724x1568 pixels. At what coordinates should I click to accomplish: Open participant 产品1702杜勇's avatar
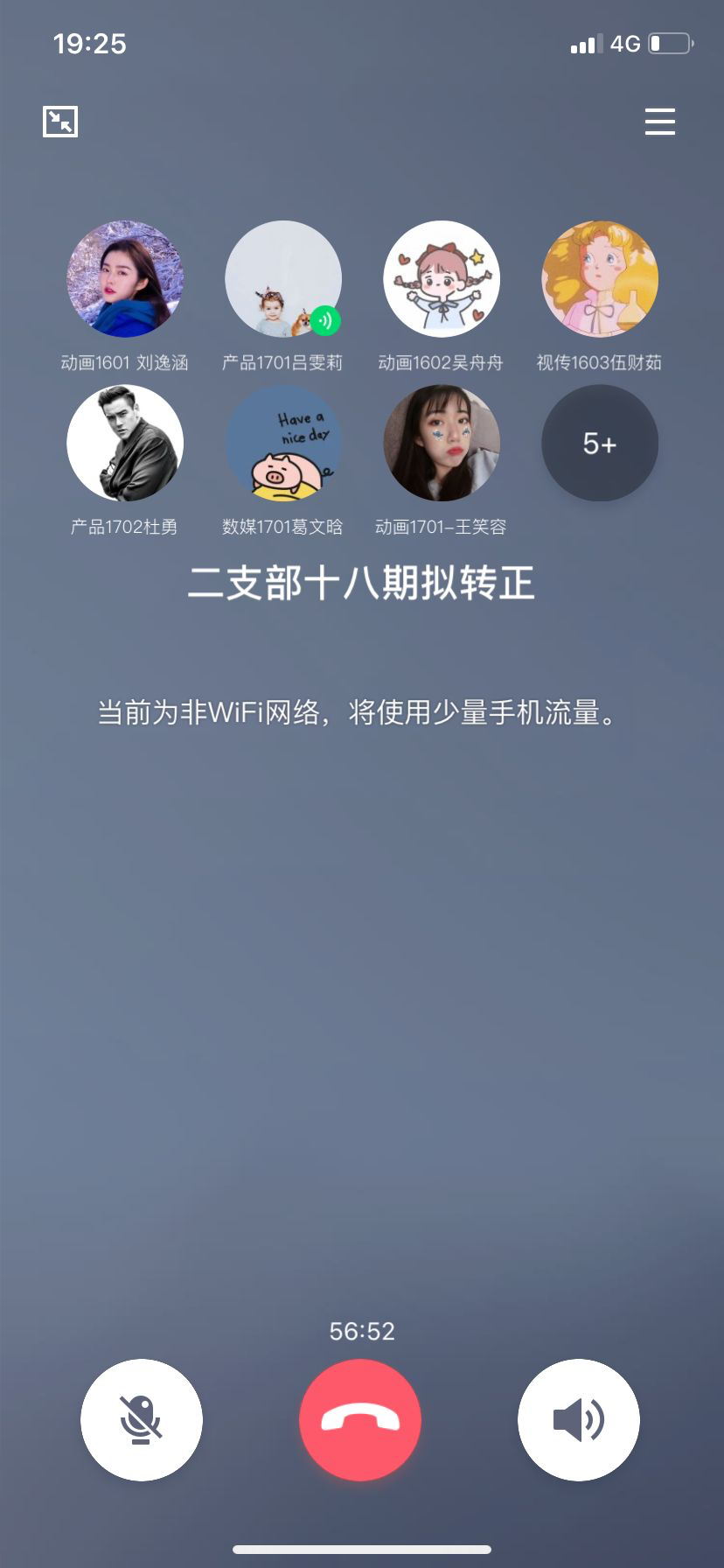[125, 444]
